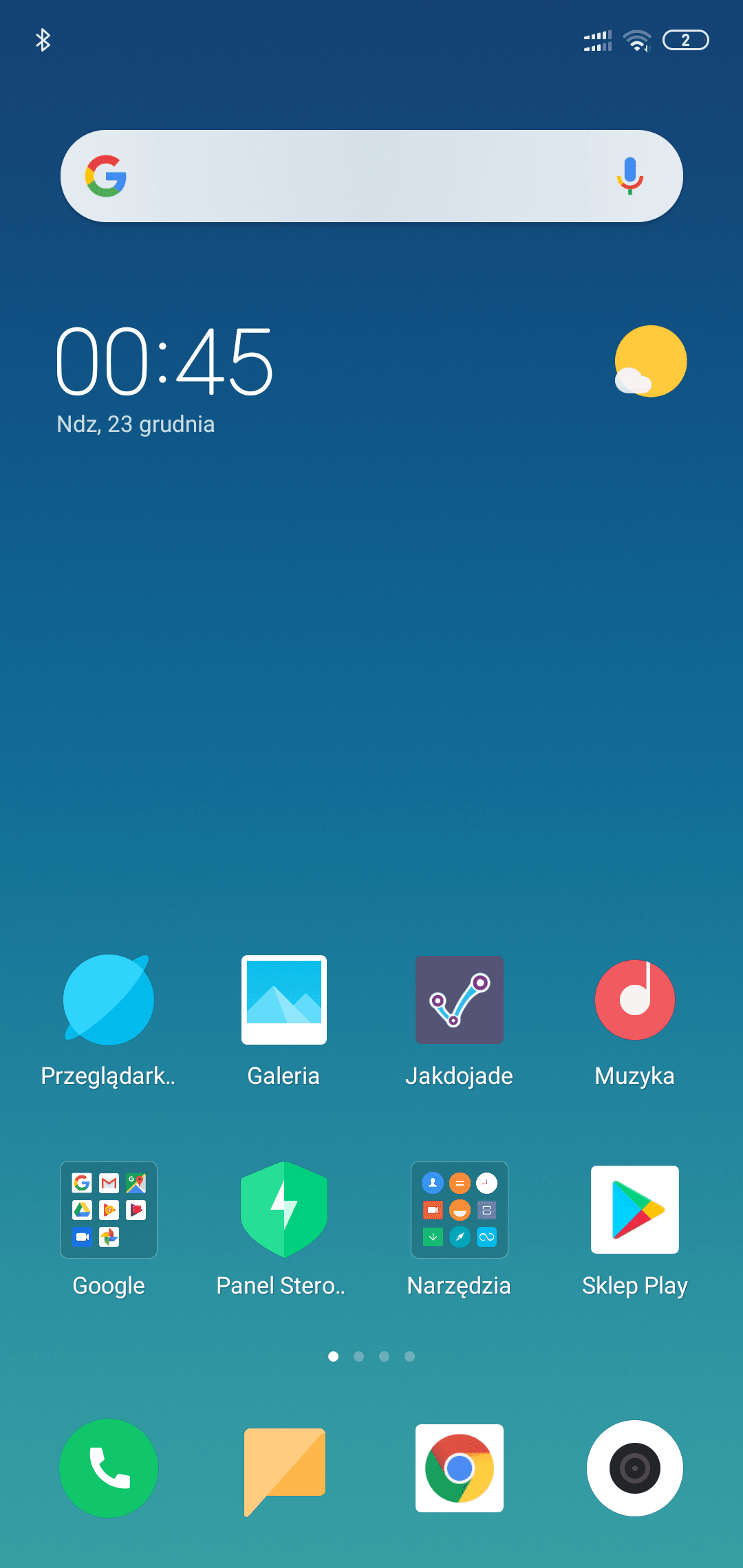Open the weather widget

pyautogui.click(x=650, y=361)
